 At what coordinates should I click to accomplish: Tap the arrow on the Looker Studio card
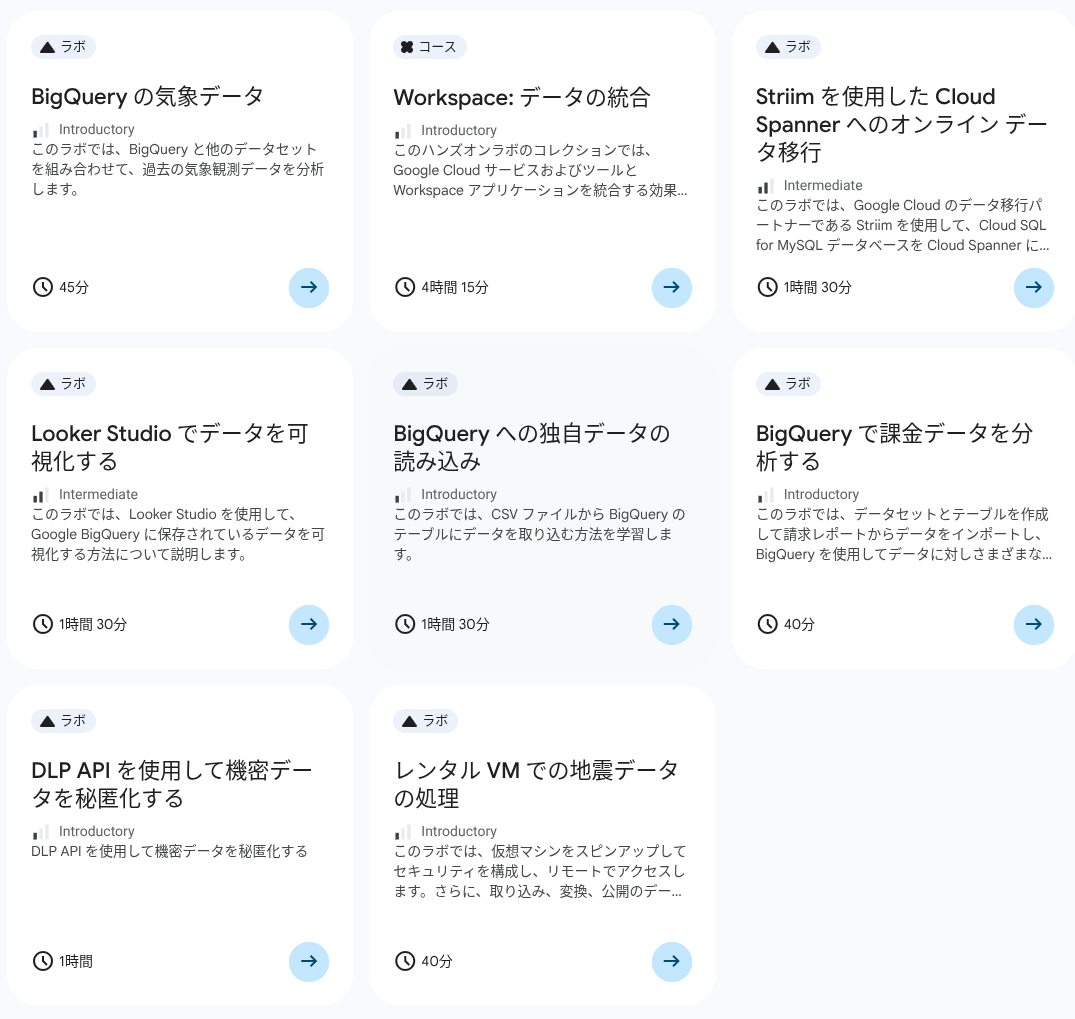pos(309,624)
